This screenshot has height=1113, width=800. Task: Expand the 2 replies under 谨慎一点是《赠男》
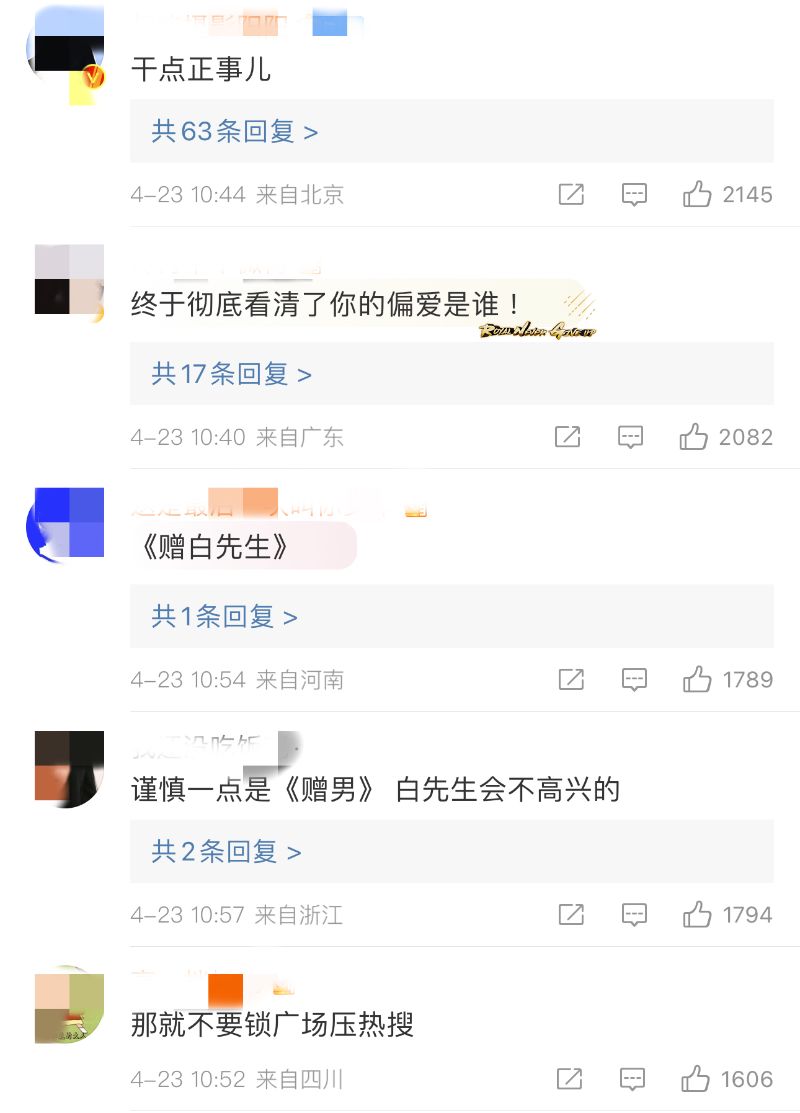click(227, 852)
